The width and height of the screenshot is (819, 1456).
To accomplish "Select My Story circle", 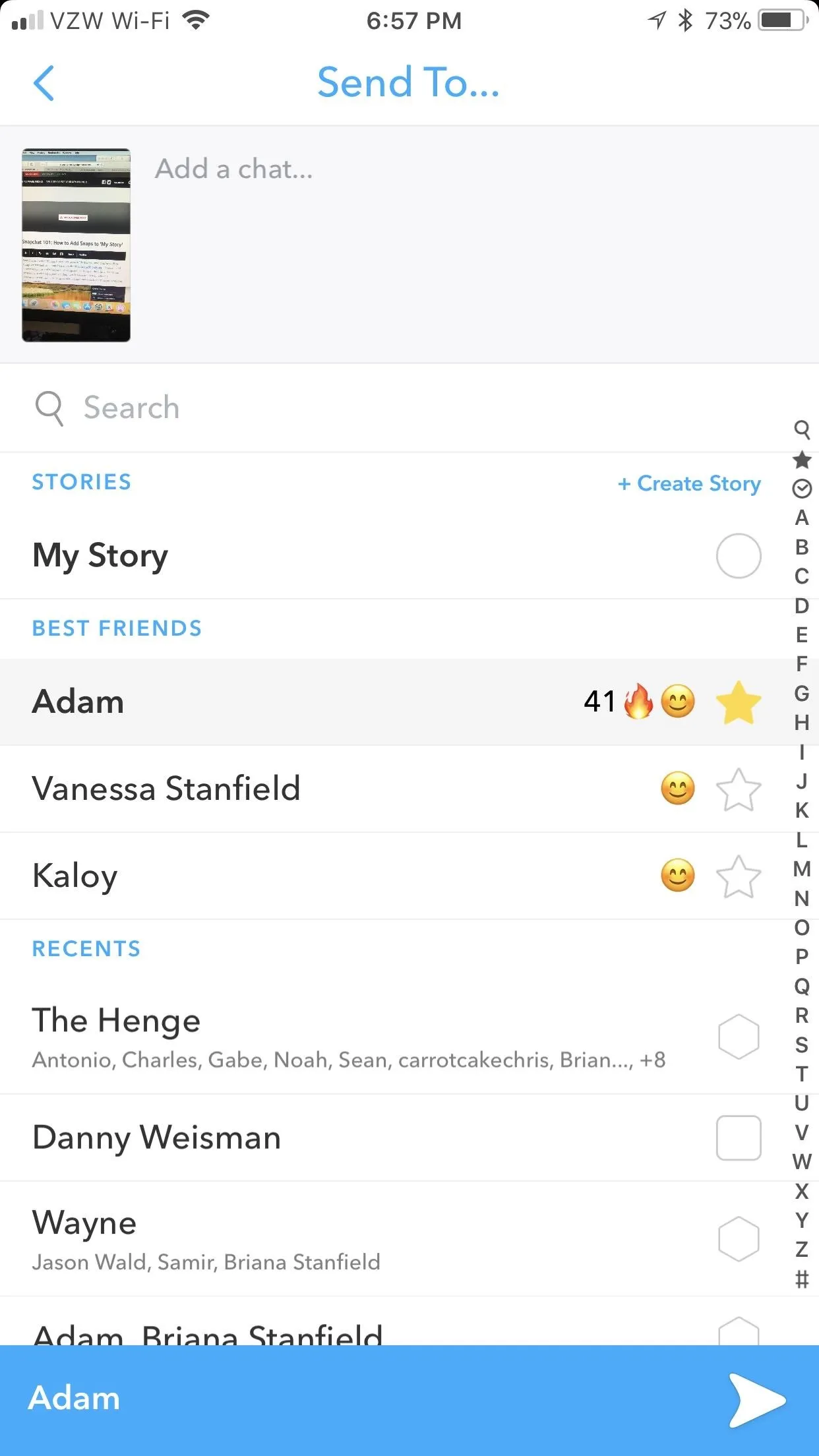I will coord(739,556).
